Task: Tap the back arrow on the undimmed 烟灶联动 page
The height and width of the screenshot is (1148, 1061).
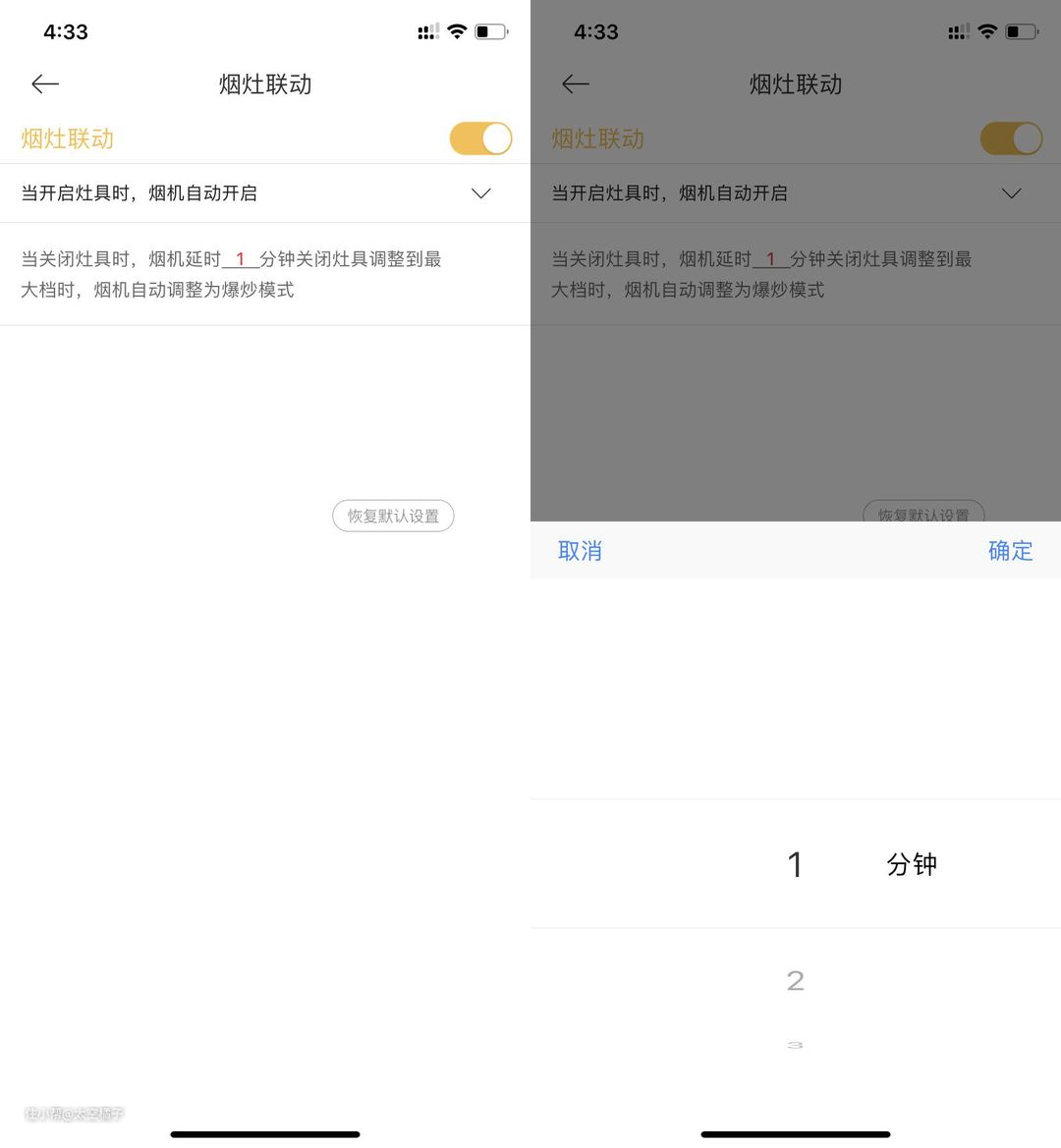Action: (45, 84)
